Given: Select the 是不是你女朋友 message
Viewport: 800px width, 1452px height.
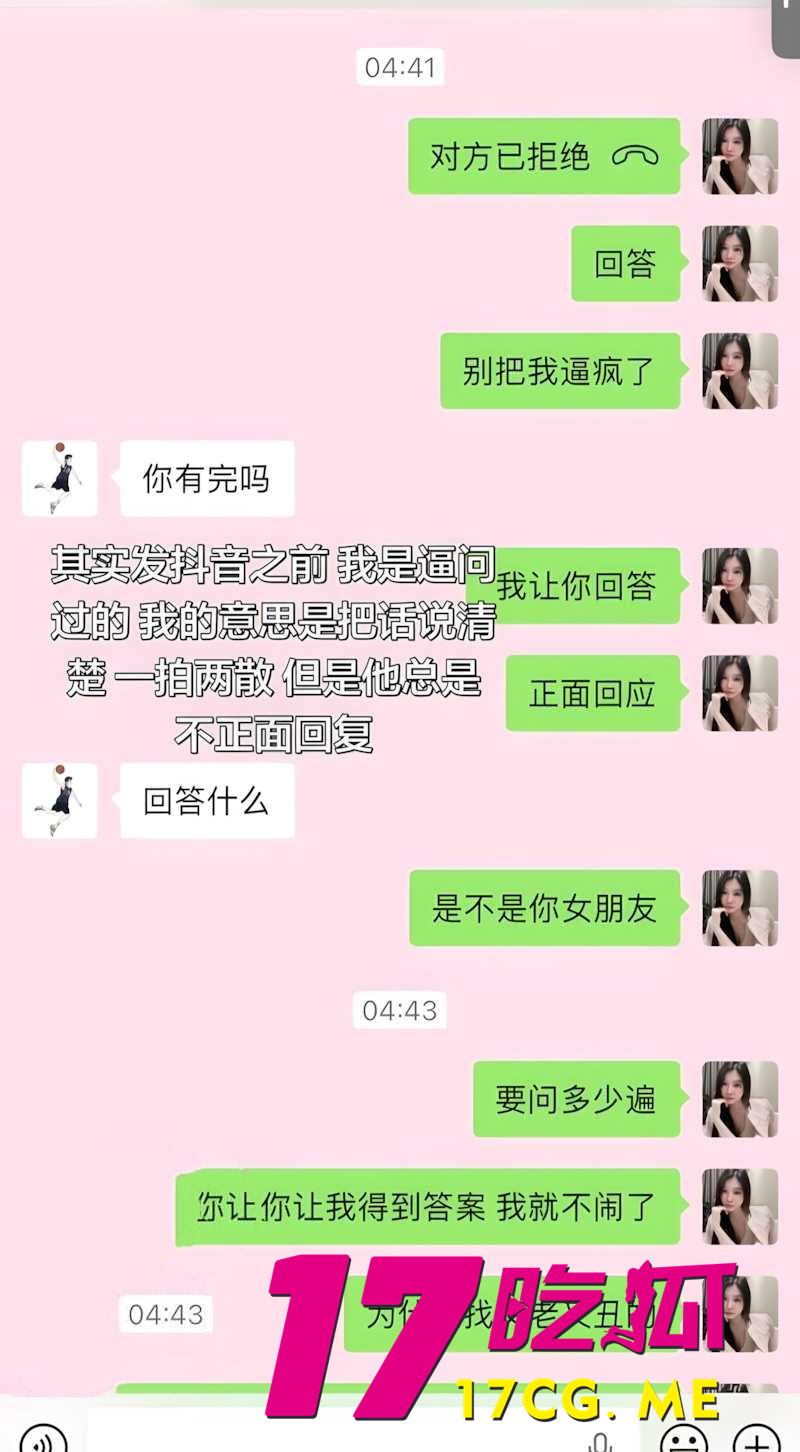Looking at the screenshot, I should (544, 909).
